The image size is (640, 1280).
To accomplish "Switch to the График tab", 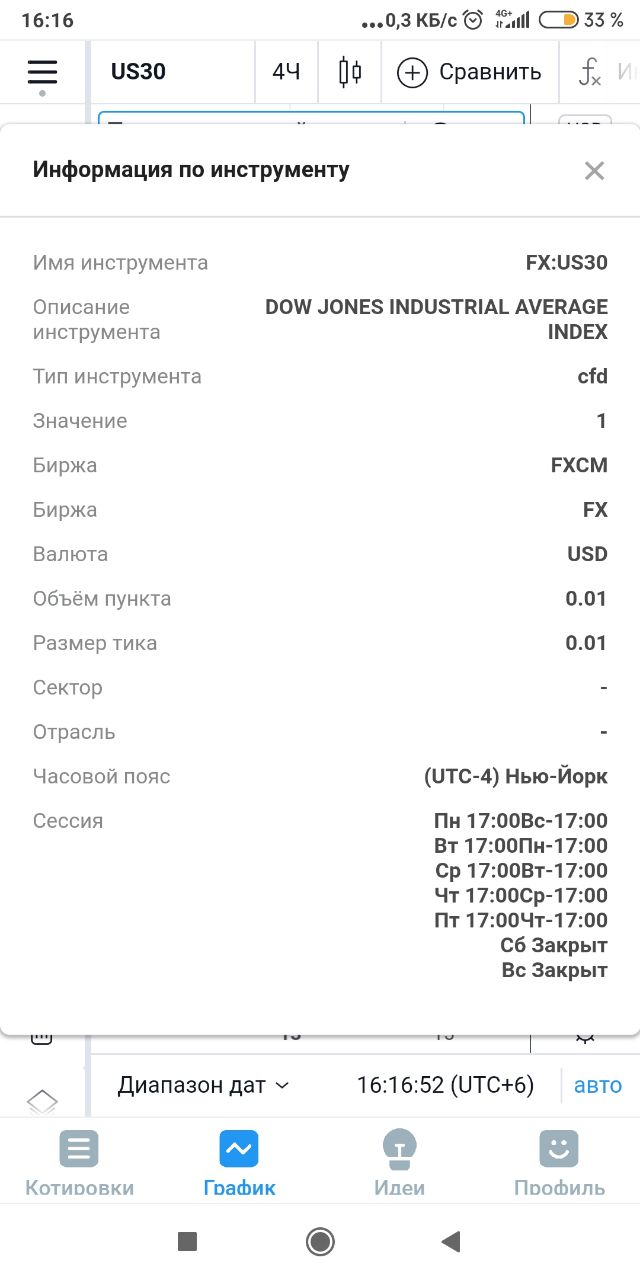I will click(240, 1162).
